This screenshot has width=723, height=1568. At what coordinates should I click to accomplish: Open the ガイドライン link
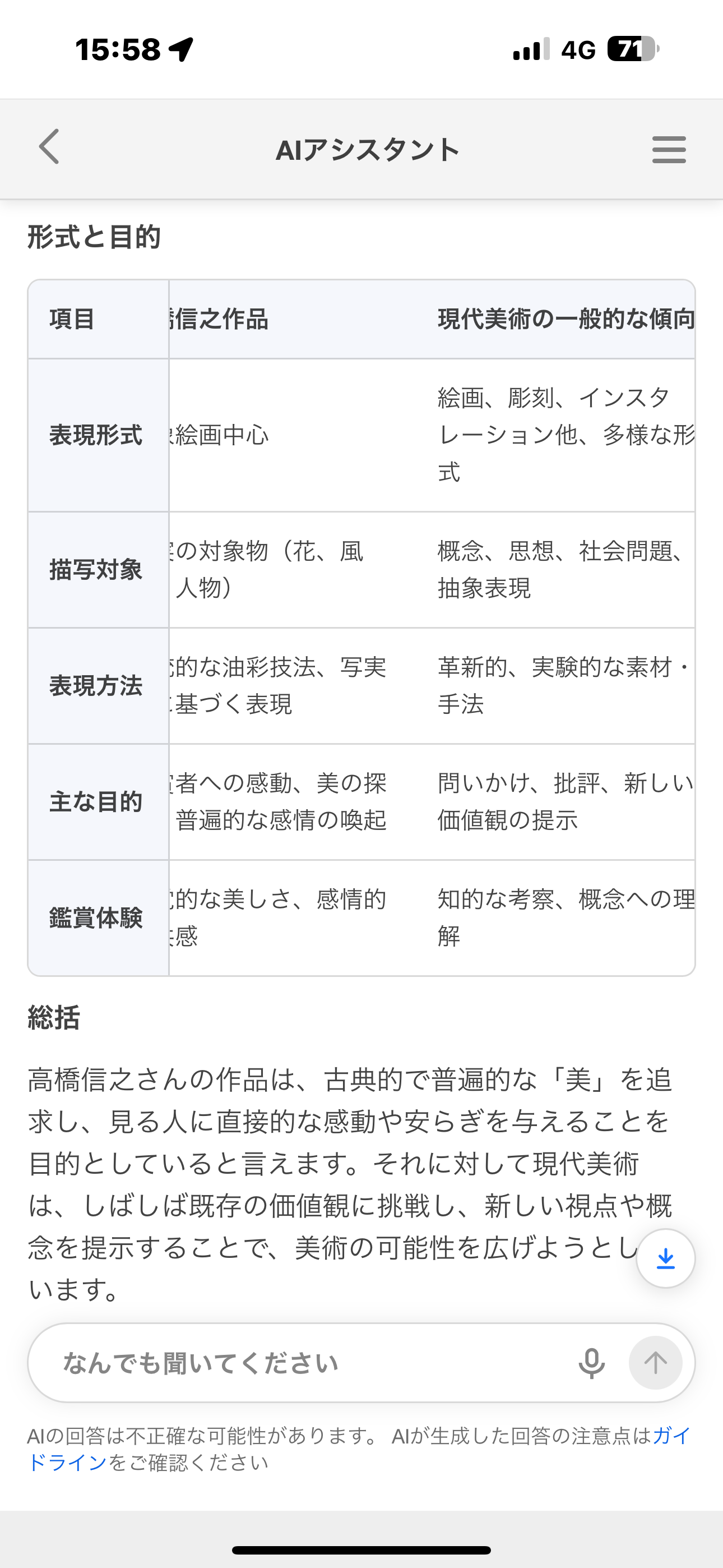tap(67, 1462)
